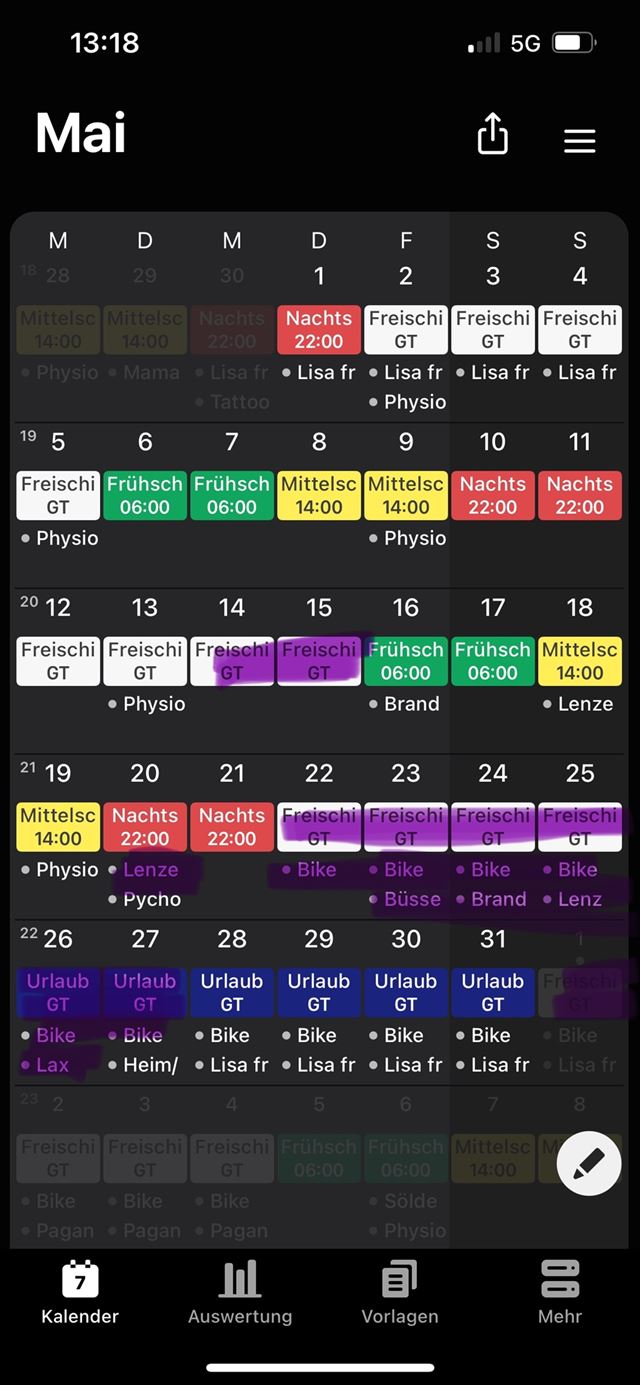Tap May 13 Freischicht day

tap(145, 671)
